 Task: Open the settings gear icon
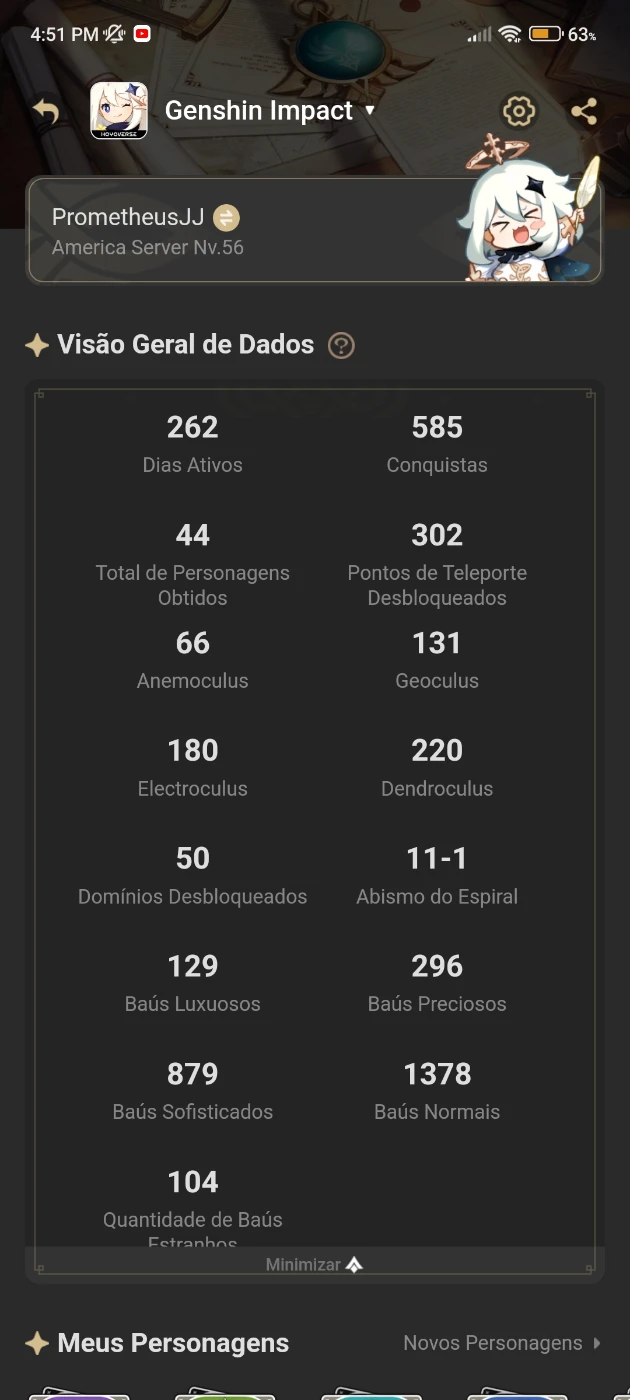(x=518, y=111)
